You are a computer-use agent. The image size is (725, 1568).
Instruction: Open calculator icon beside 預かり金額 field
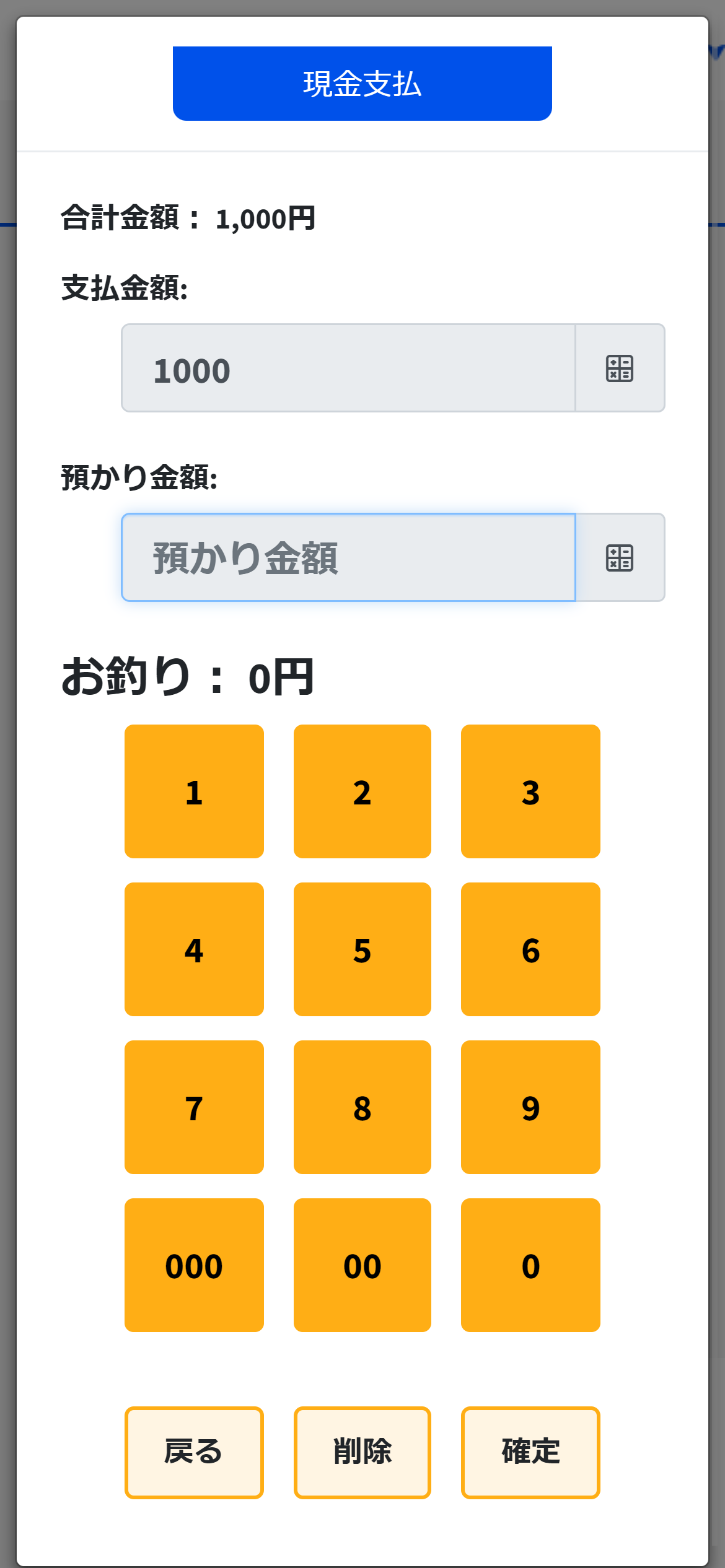tap(620, 557)
